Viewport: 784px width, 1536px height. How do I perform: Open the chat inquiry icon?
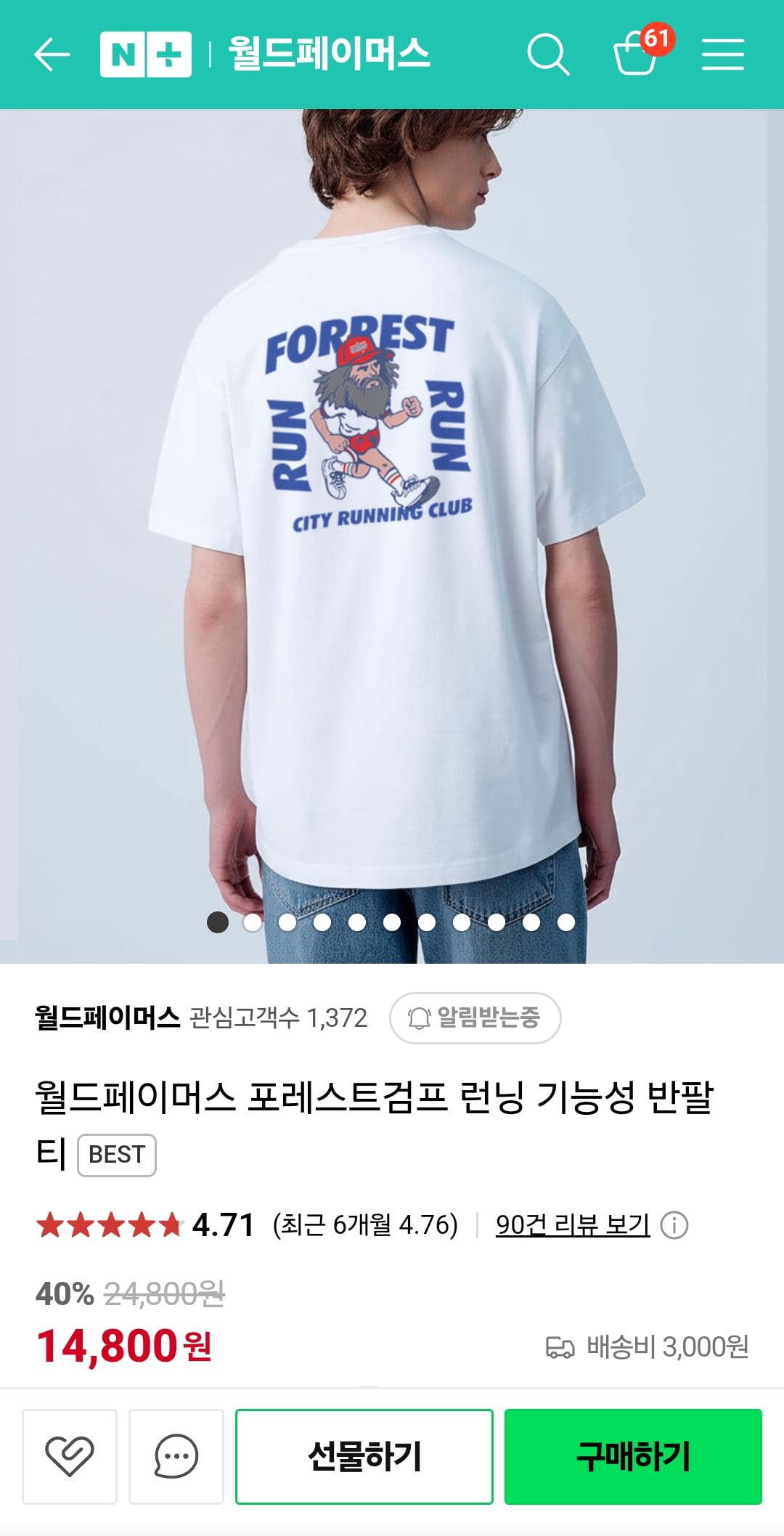tap(176, 1455)
